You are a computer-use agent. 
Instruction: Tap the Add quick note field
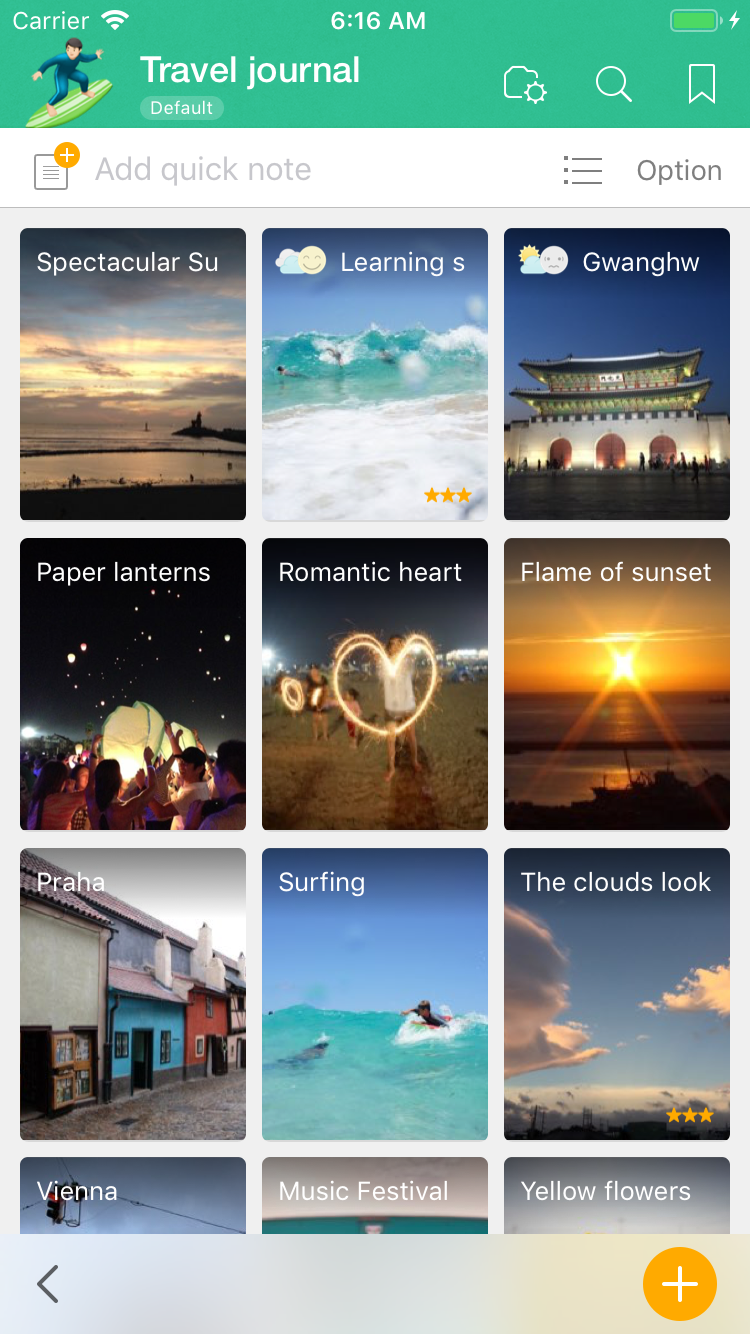(300, 170)
